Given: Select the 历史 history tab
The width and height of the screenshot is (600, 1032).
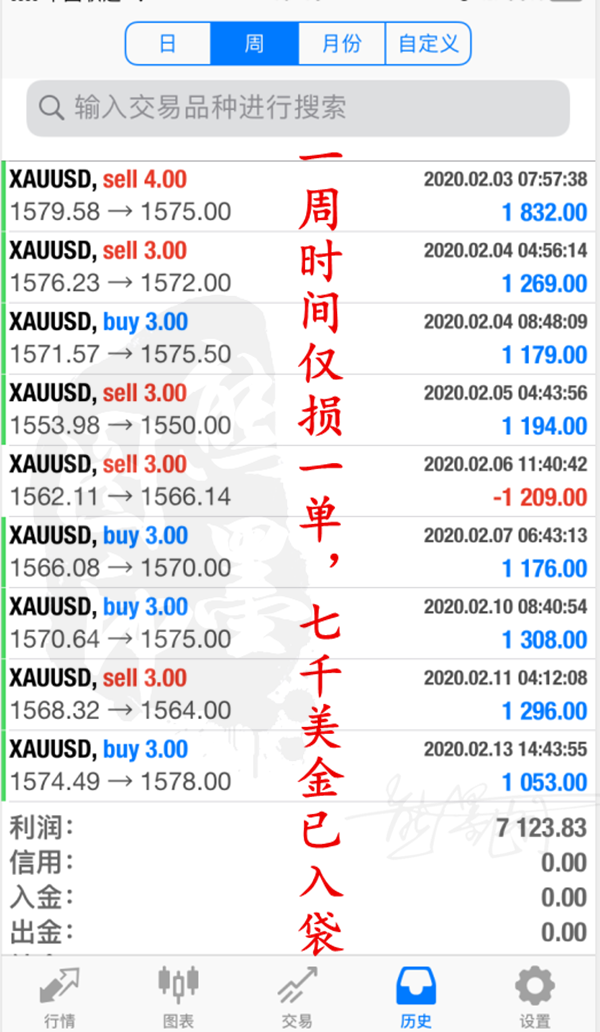Looking at the screenshot, I should [416, 996].
